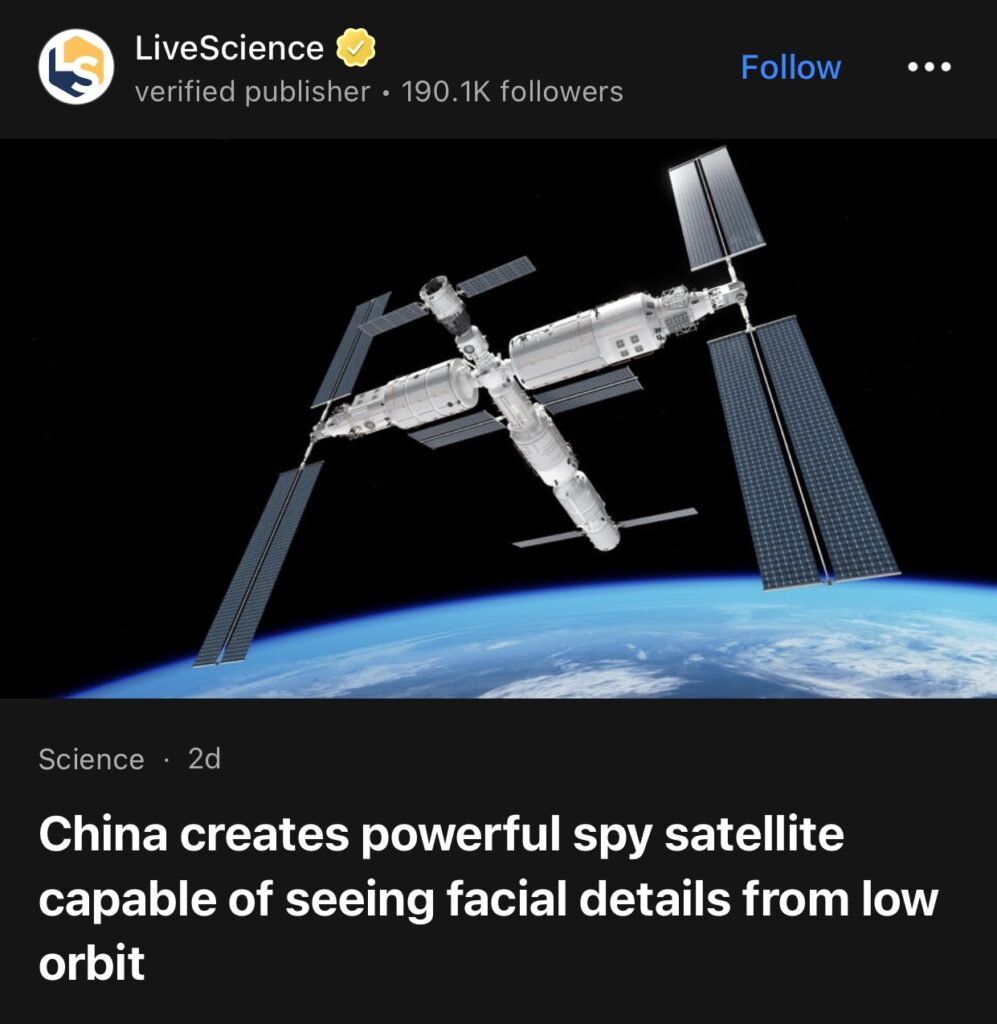
Task: Open the LiveScience publisher profile
Action: 229,48
